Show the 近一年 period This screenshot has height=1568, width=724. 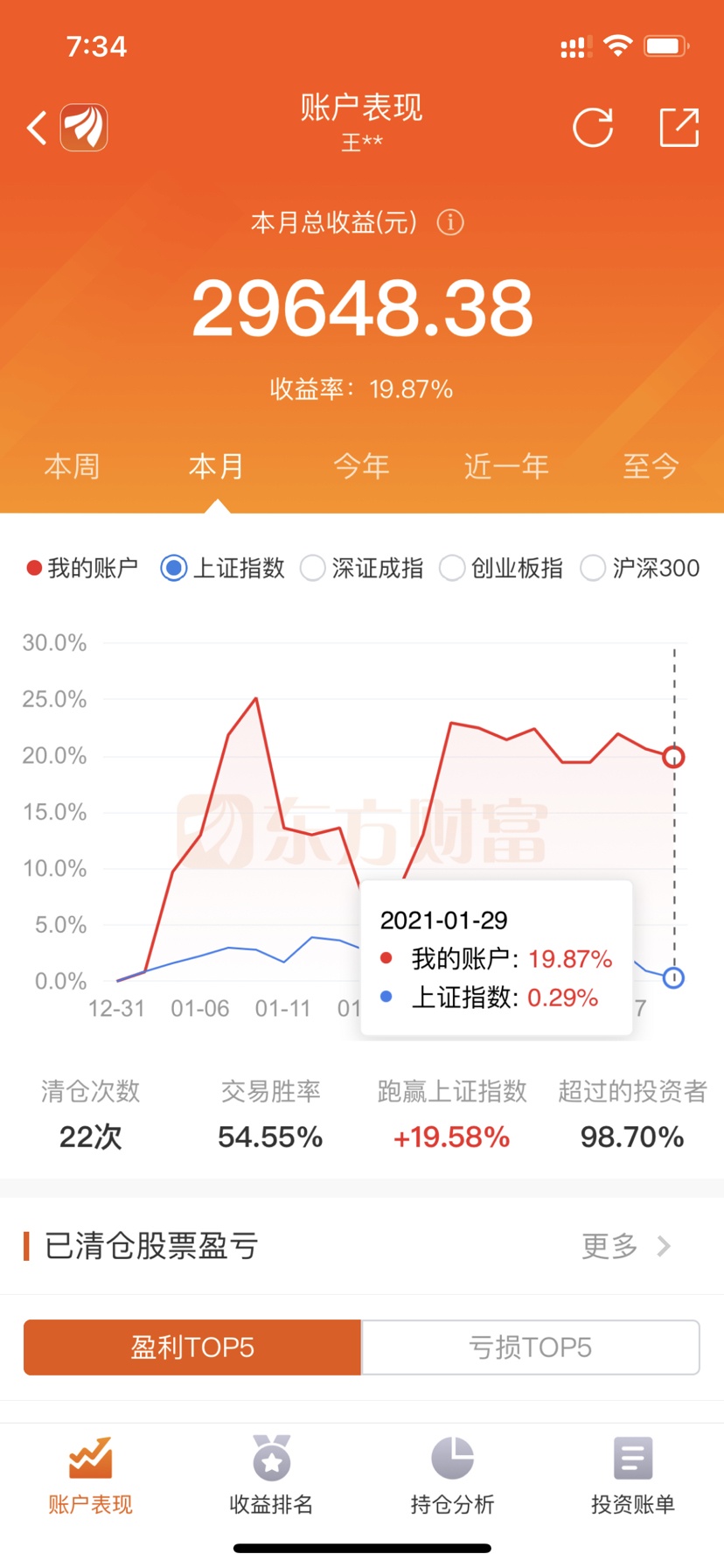tap(506, 466)
